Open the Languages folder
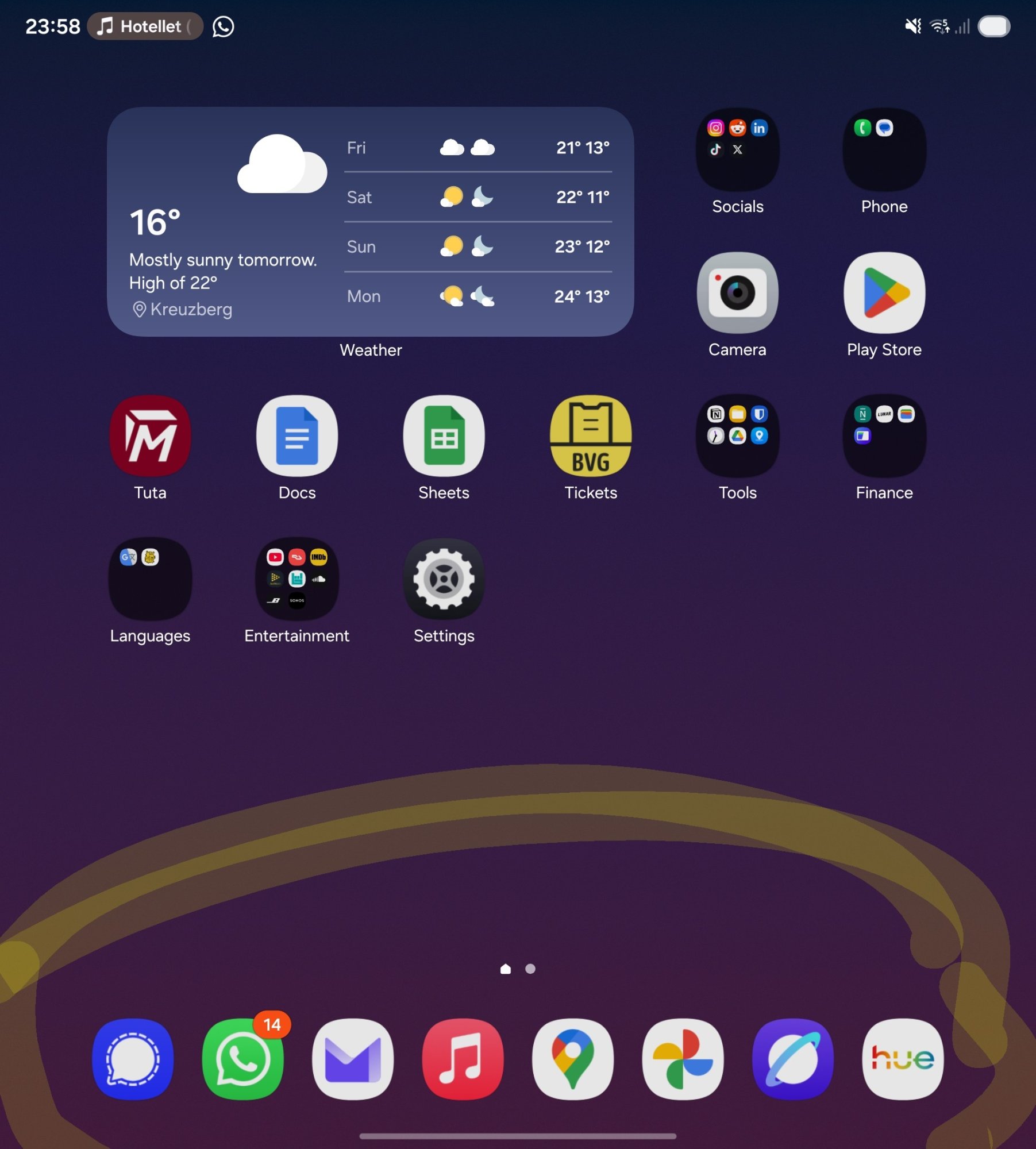This screenshot has width=1036, height=1149. 150,579
